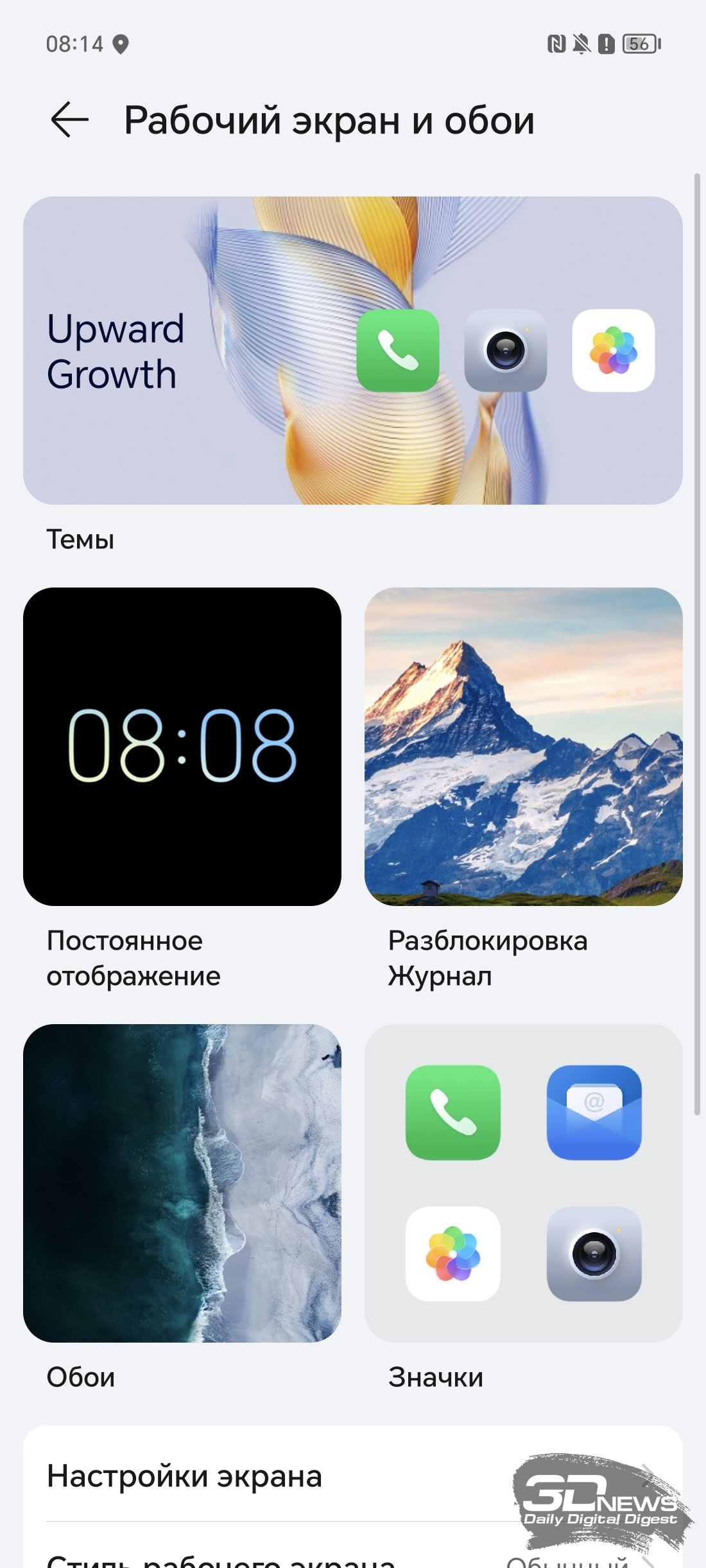Open the Значки icons tile
The image size is (706, 1568).
(524, 1183)
